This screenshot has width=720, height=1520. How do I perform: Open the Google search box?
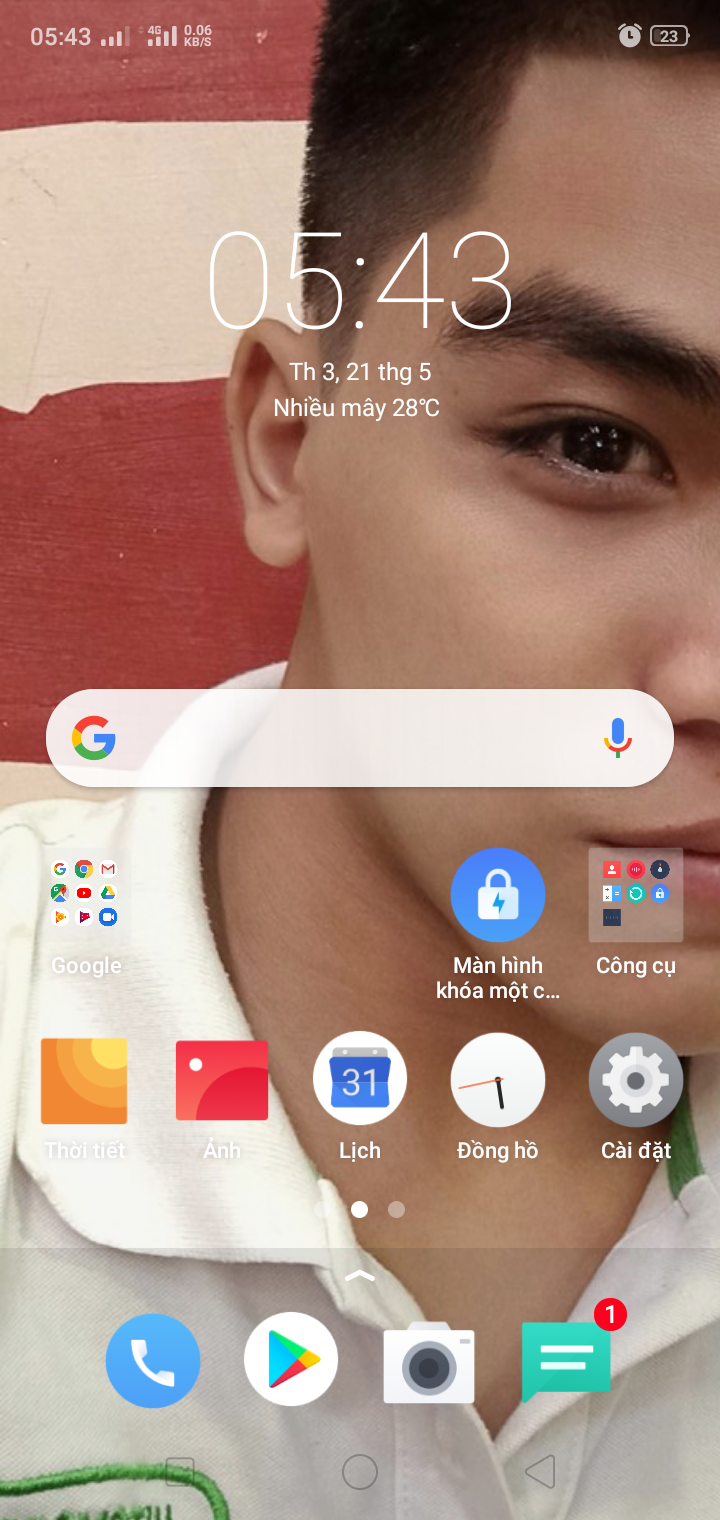click(x=340, y=739)
